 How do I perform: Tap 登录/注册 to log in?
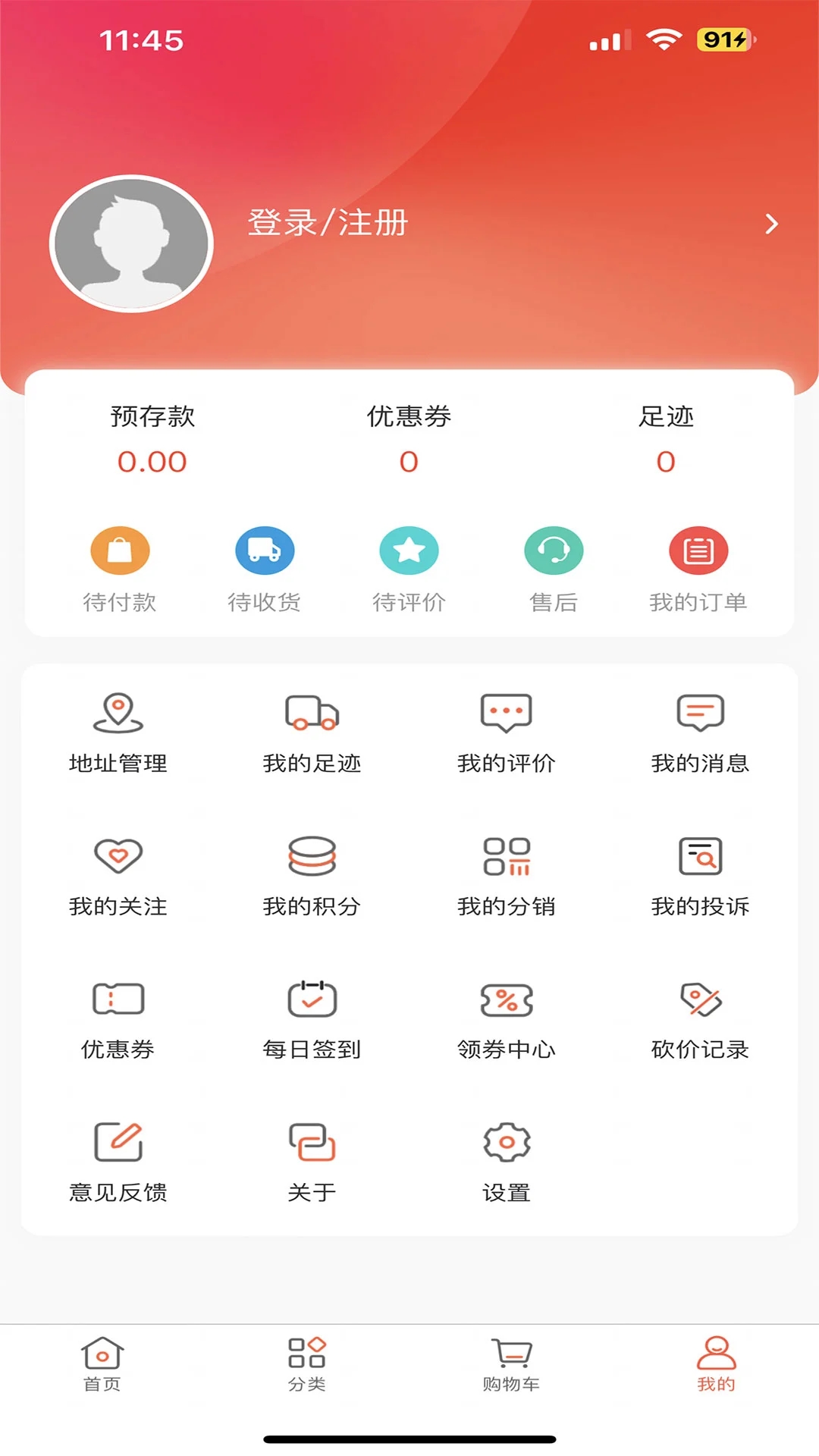click(328, 223)
